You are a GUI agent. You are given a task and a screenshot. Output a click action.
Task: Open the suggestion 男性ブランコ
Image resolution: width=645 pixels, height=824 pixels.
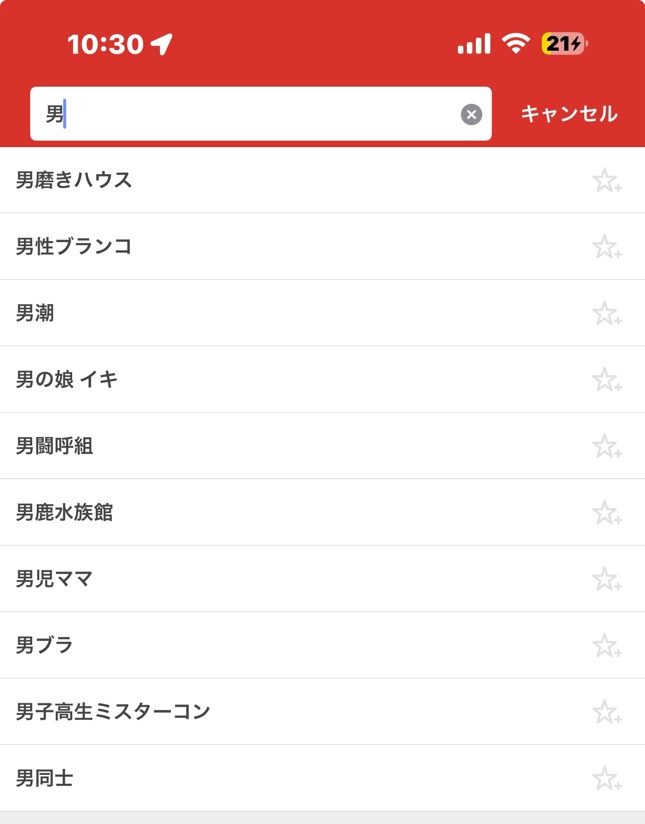point(75,246)
